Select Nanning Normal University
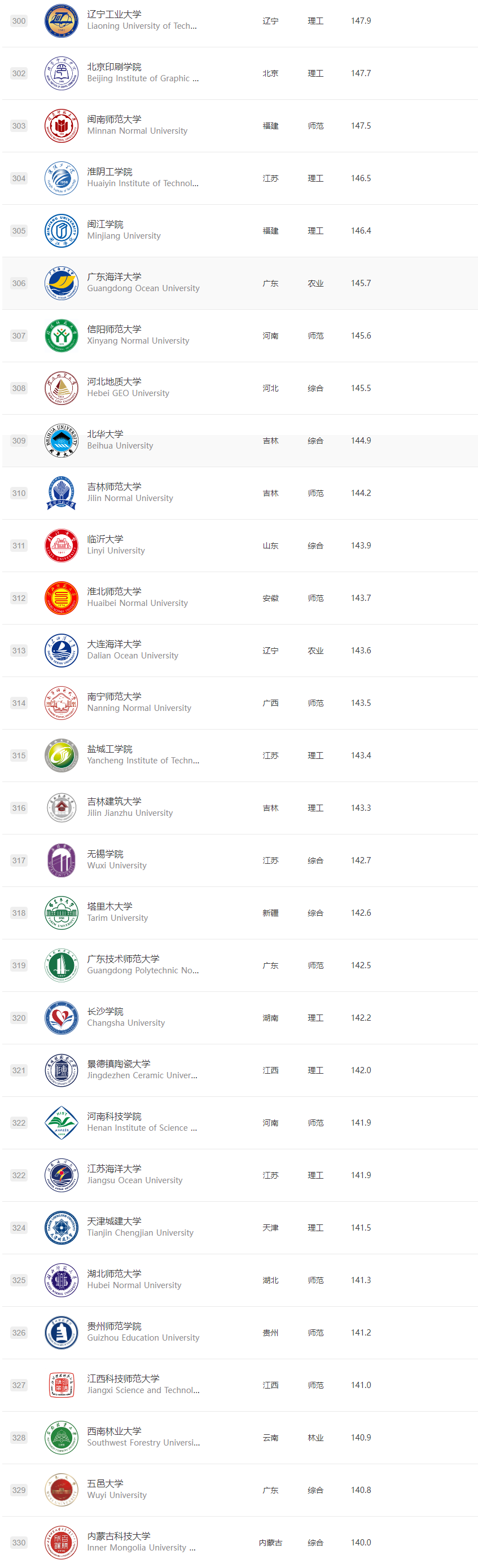478x1568 pixels. point(139,702)
